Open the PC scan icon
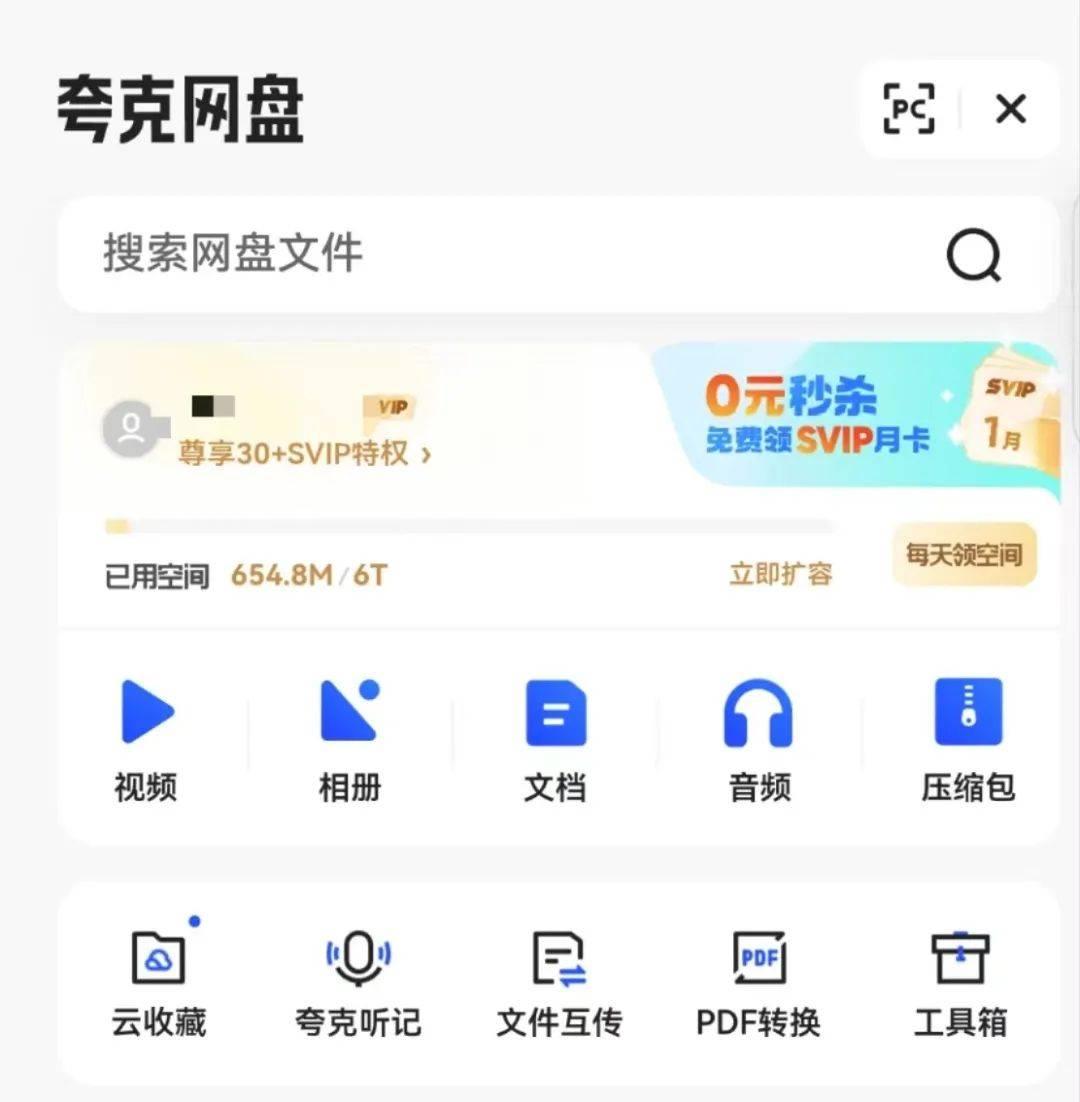Image resolution: width=1080 pixels, height=1102 pixels. tap(908, 109)
